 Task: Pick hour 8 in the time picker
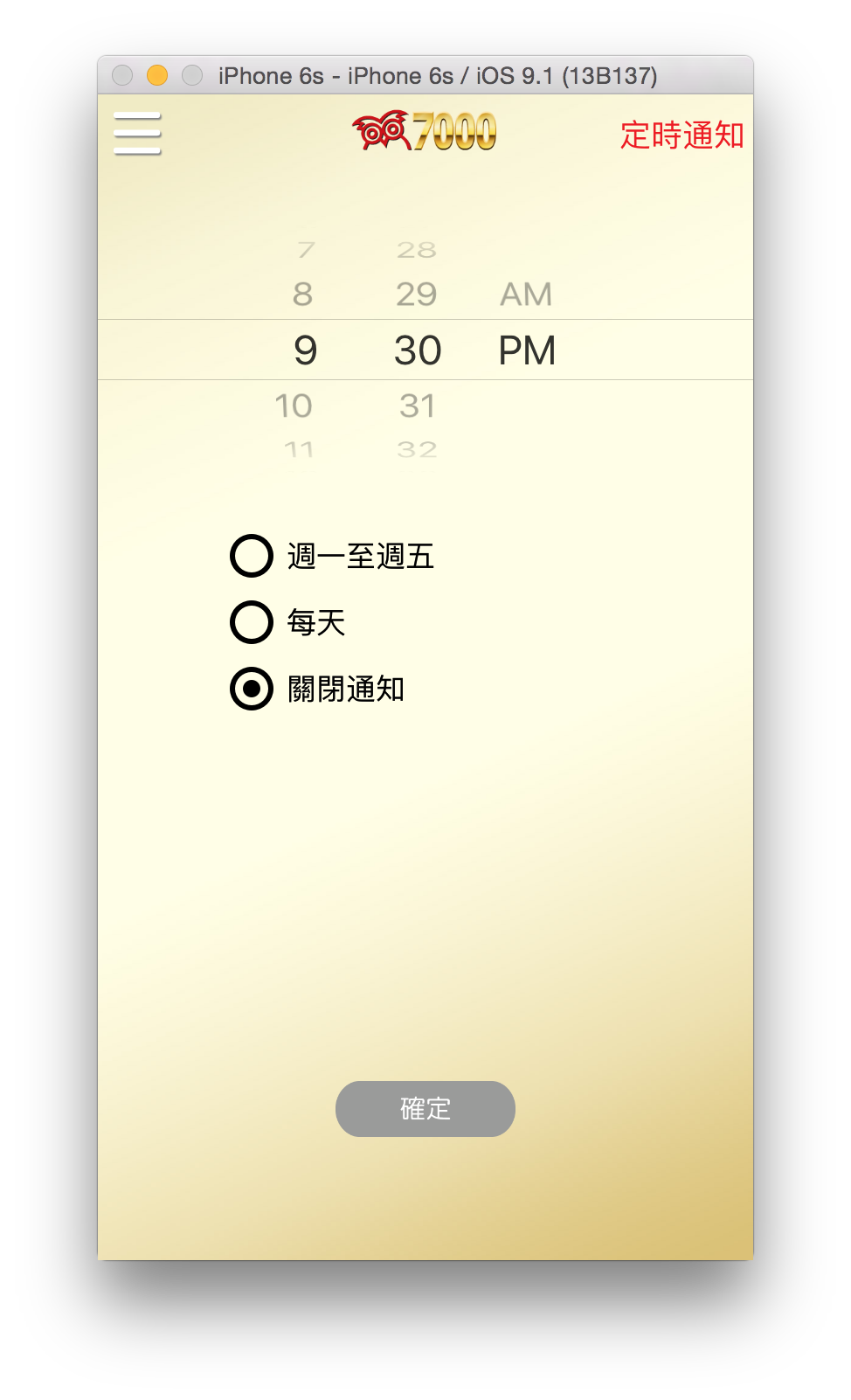(302, 295)
